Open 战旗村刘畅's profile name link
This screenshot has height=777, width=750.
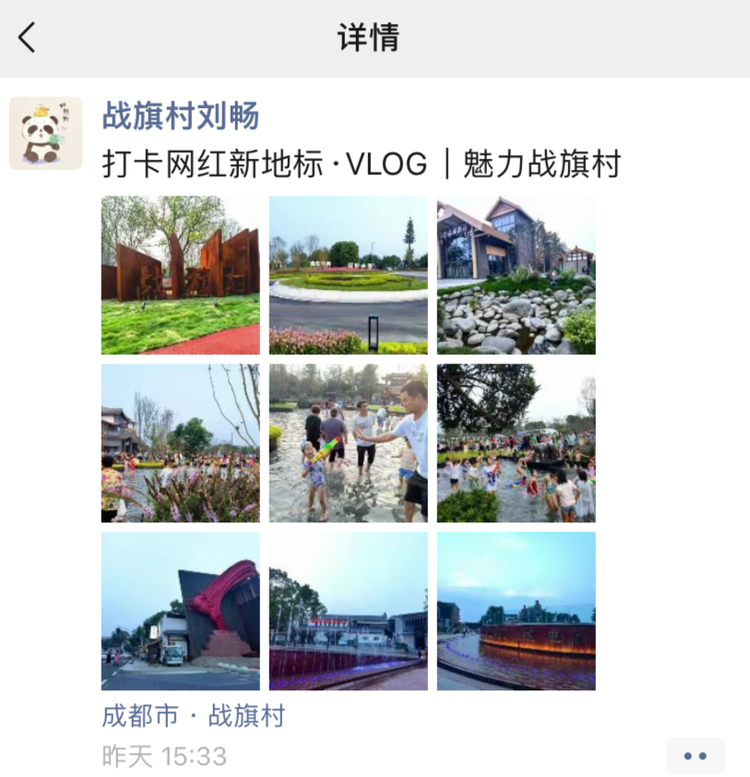(180, 116)
